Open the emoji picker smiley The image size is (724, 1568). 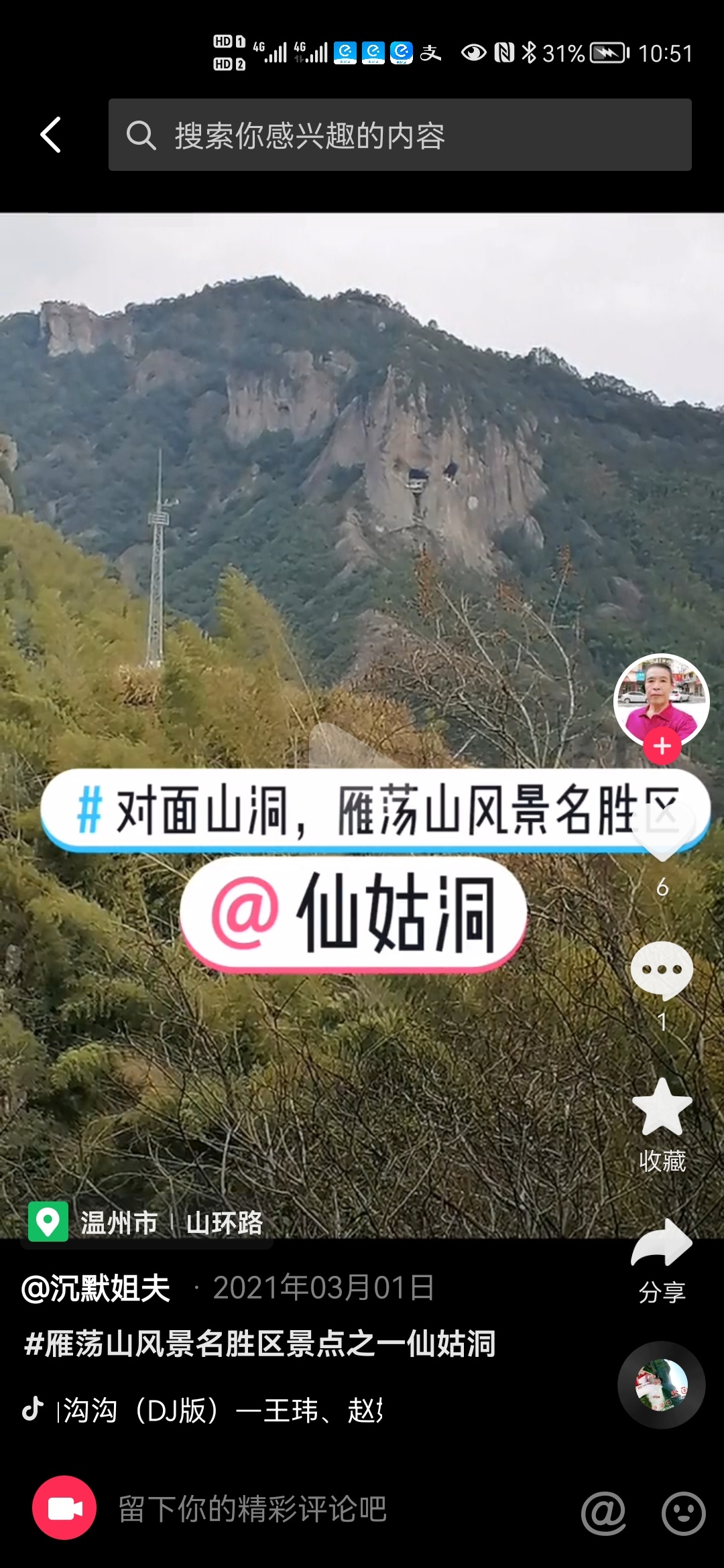point(683,1512)
